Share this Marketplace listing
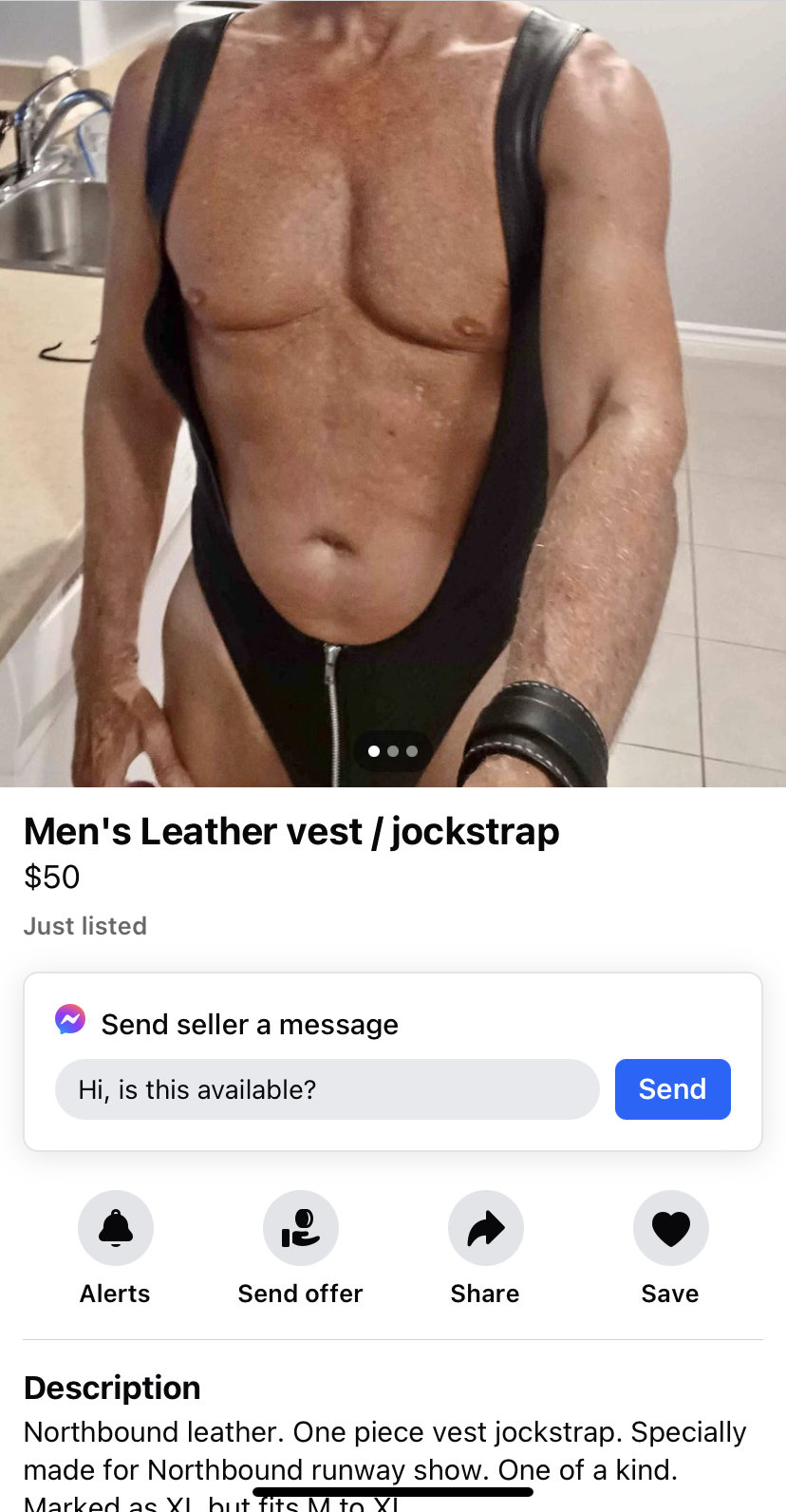Image resolution: width=786 pixels, height=1512 pixels. 485,1228
